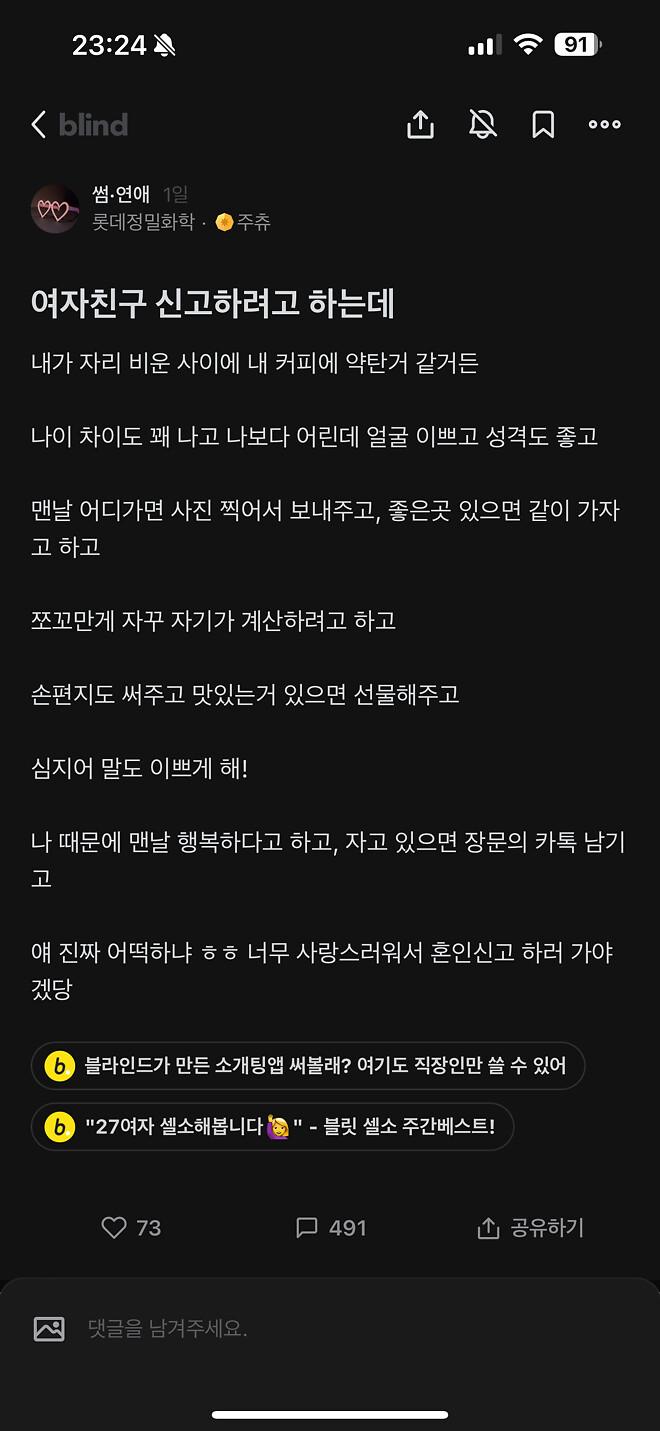
Task: Open the 주츄 badge next to 롯데정밀화학
Action: (243, 222)
